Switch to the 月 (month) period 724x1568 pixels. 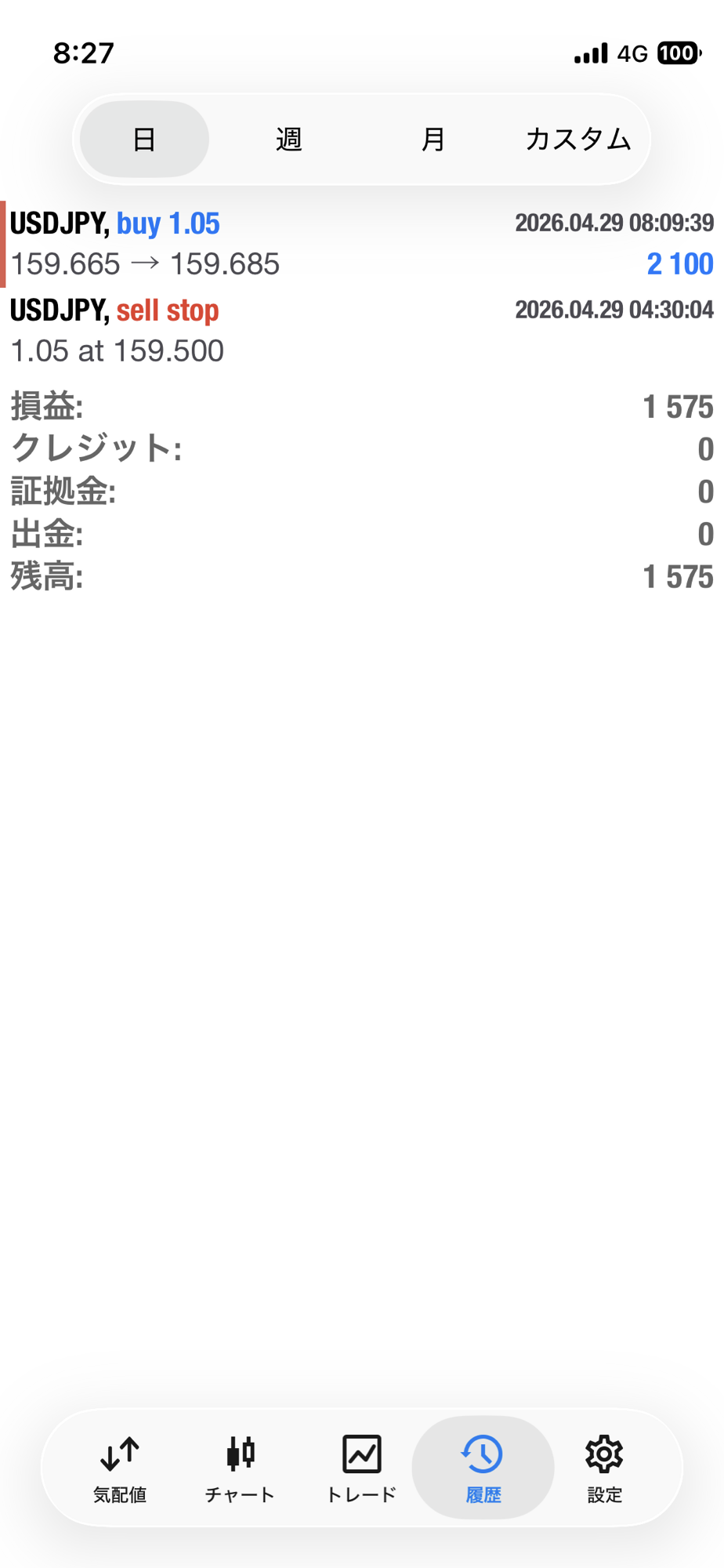pos(433,140)
